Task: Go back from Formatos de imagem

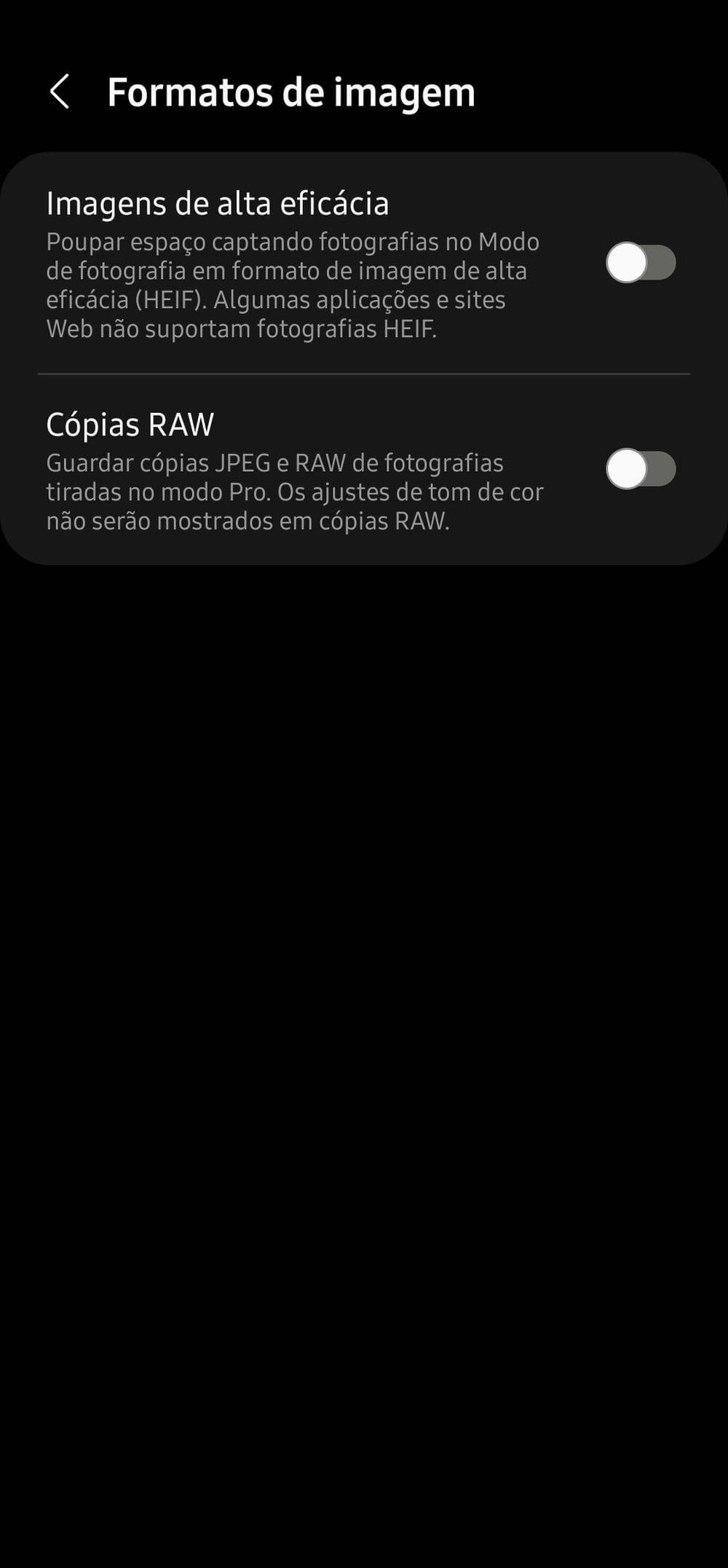Action: (x=60, y=92)
